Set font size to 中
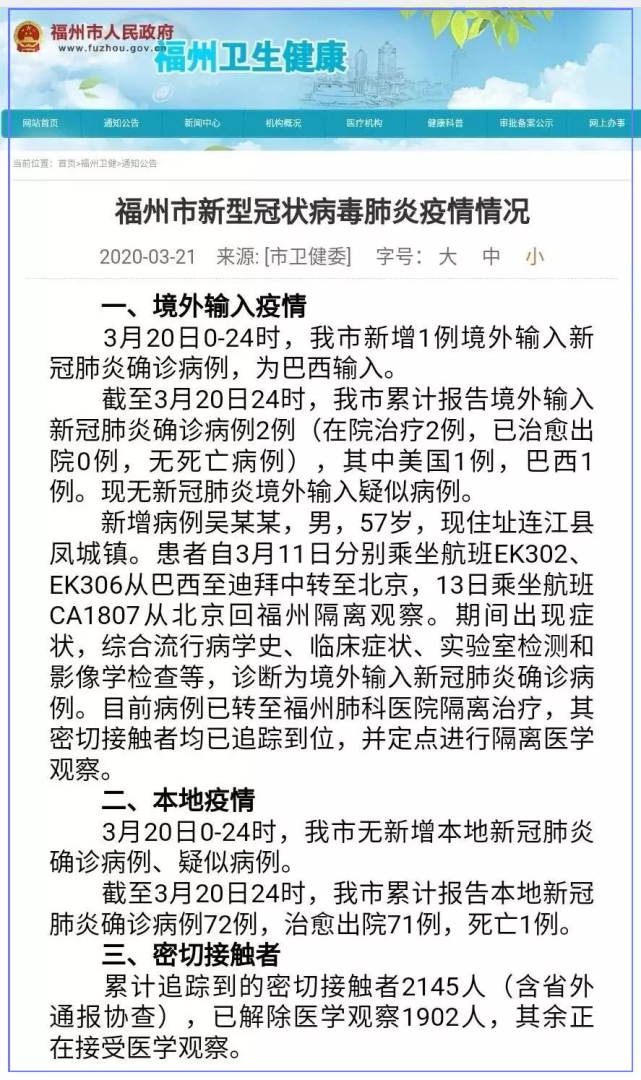Screen dimensions: 641x1080 point(491,257)
